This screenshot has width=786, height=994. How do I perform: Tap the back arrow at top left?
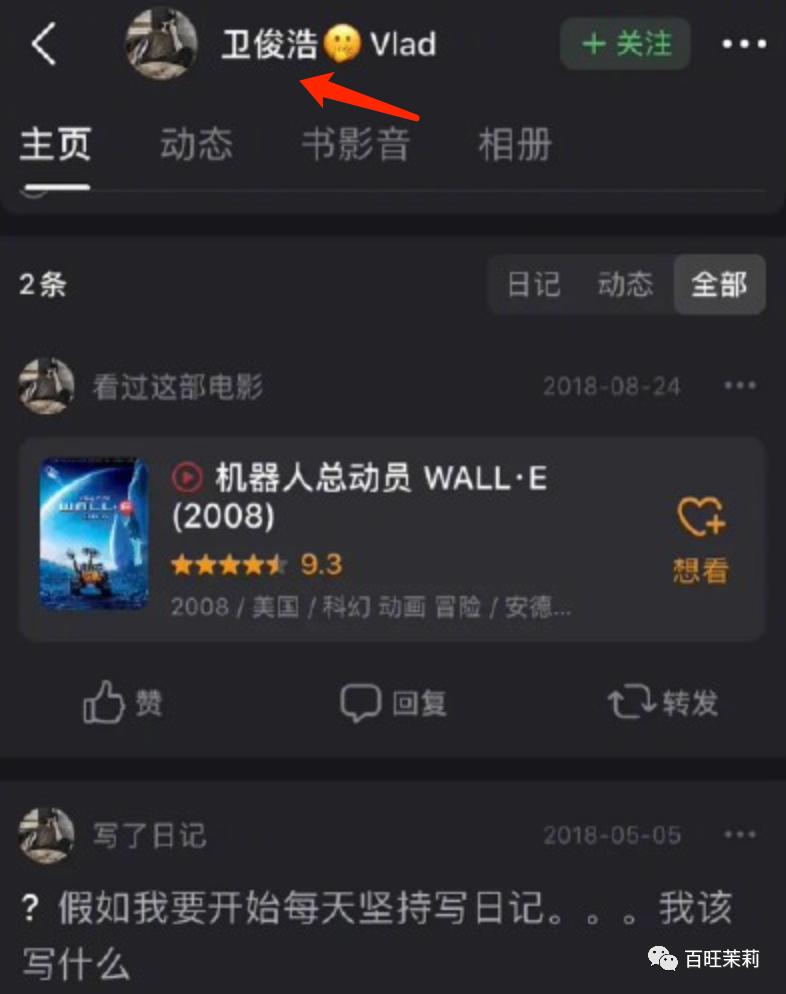click(x=42, y=45)
